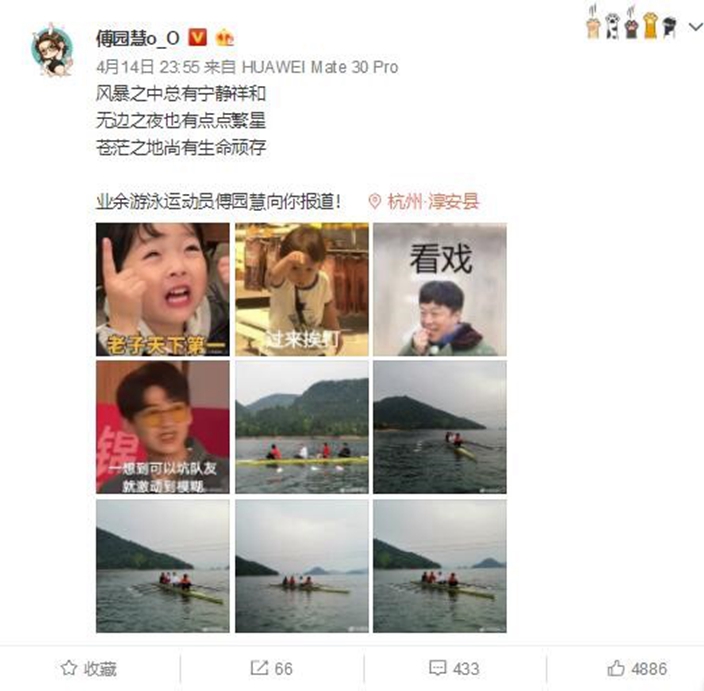704x691 pixels.
Task: Open the location 杭州·淳安县
Action: pyautogui.click(x=424, y=201)
